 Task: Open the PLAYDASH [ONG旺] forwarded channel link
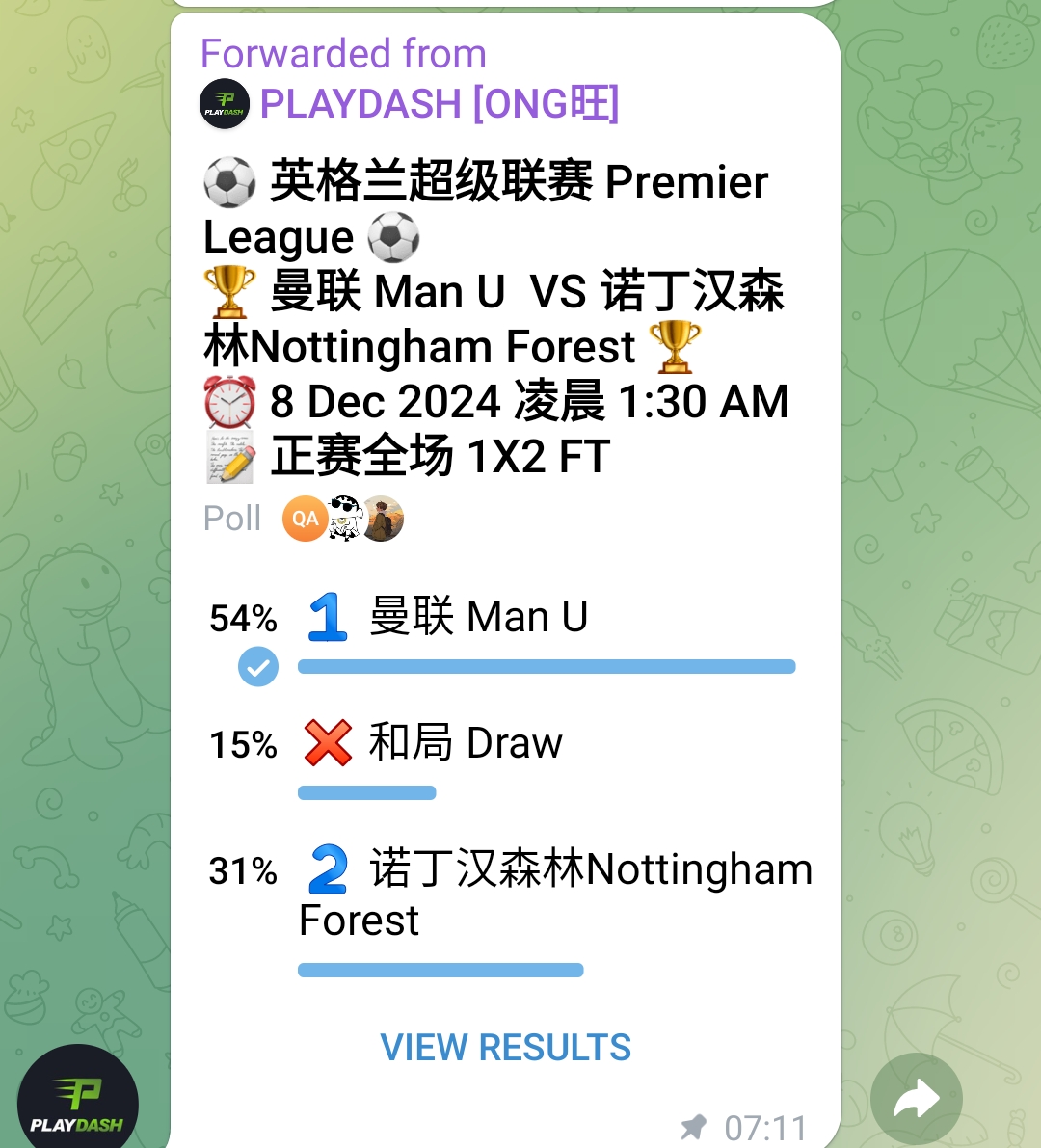click(x=439, y=104)
